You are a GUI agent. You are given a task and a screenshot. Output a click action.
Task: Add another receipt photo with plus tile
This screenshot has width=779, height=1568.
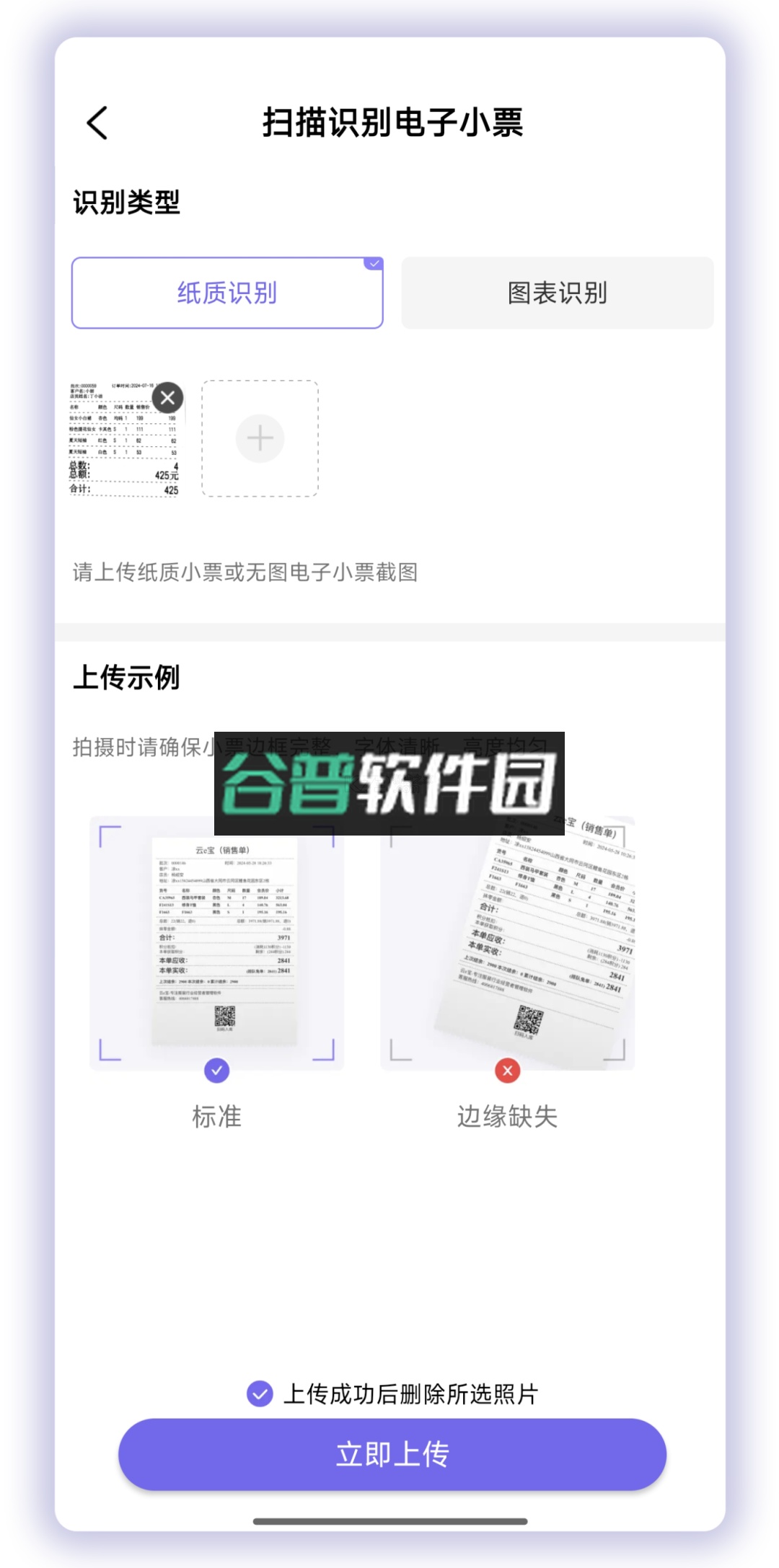point(260,438)
